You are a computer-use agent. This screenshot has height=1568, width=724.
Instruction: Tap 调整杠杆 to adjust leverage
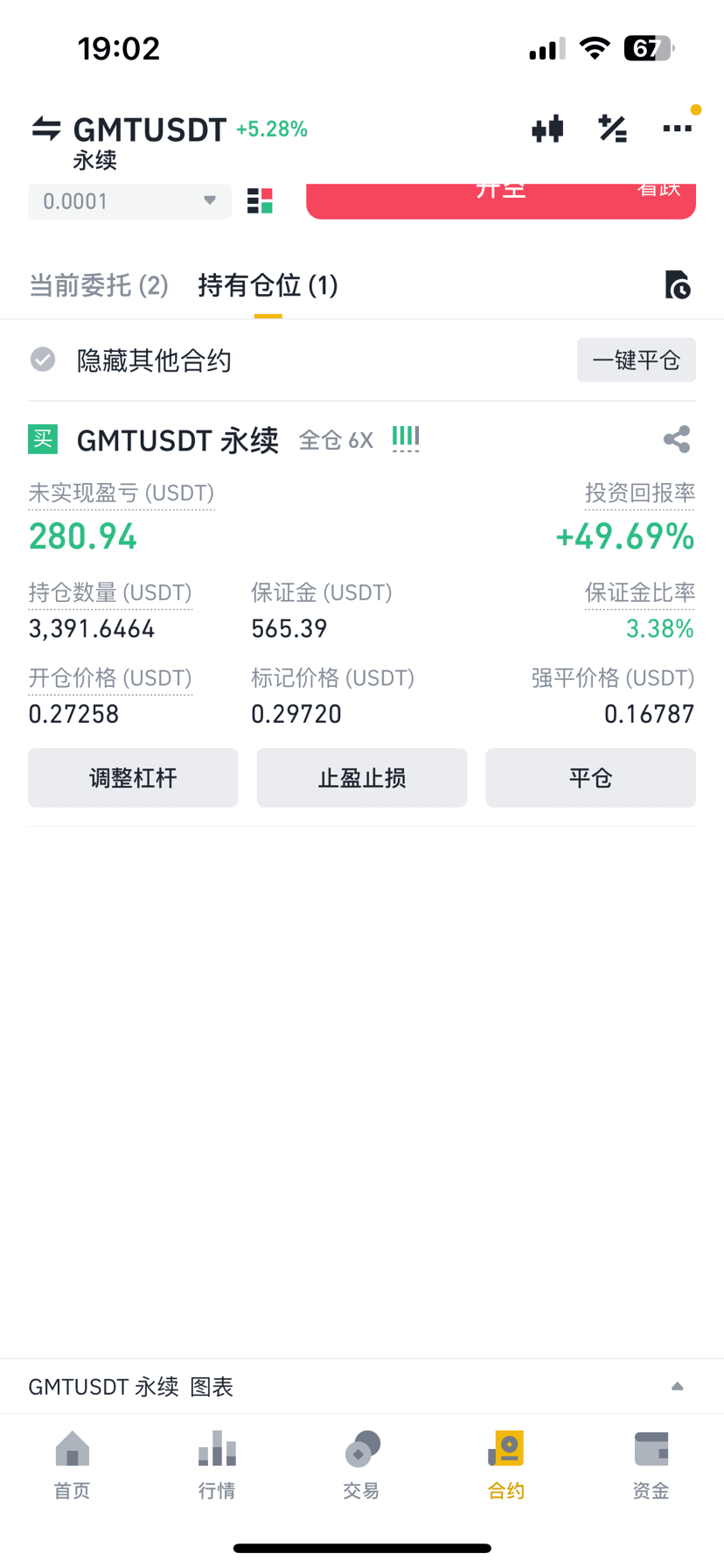click(x=133, y=778)
